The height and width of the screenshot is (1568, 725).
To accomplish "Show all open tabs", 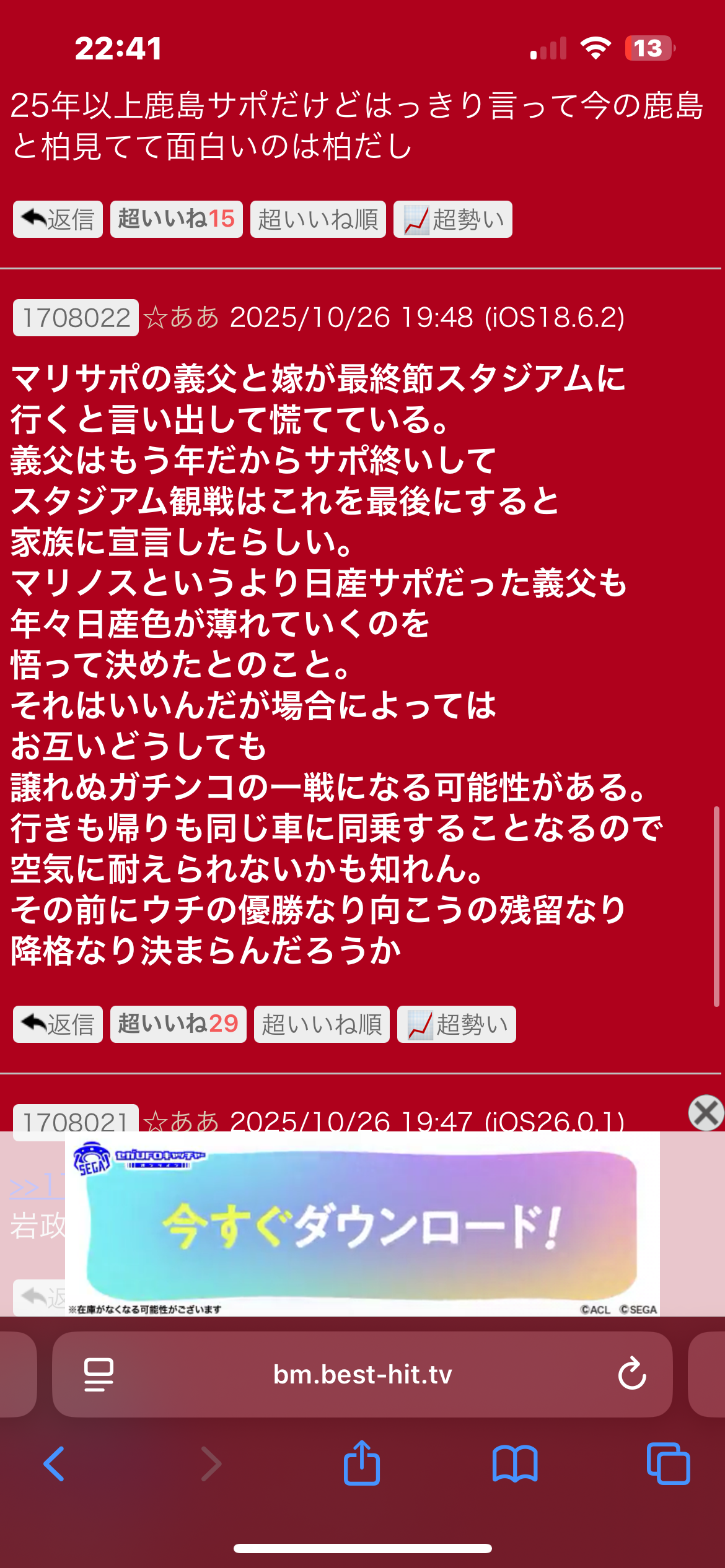I will 668,1464.
